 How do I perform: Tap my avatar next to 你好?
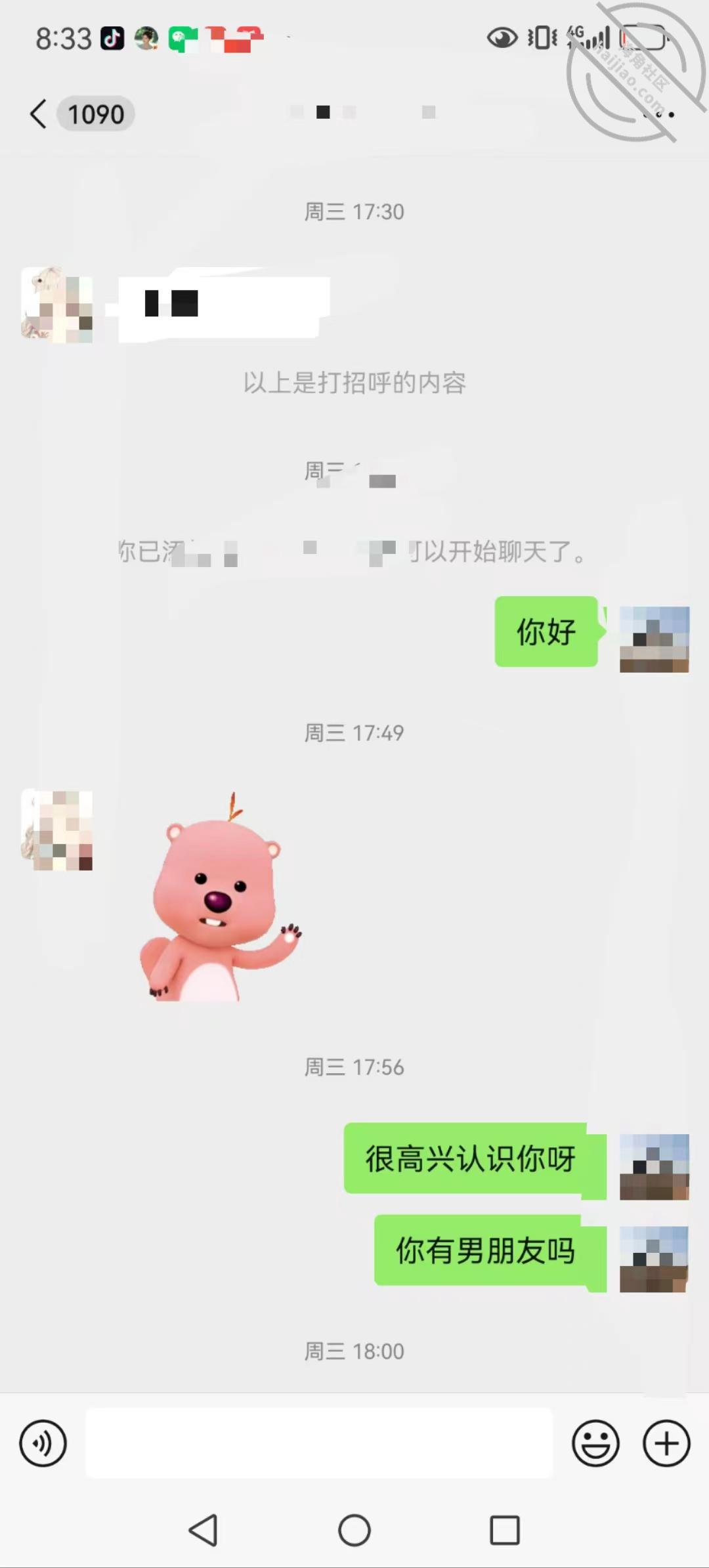[x=655, y=639]
